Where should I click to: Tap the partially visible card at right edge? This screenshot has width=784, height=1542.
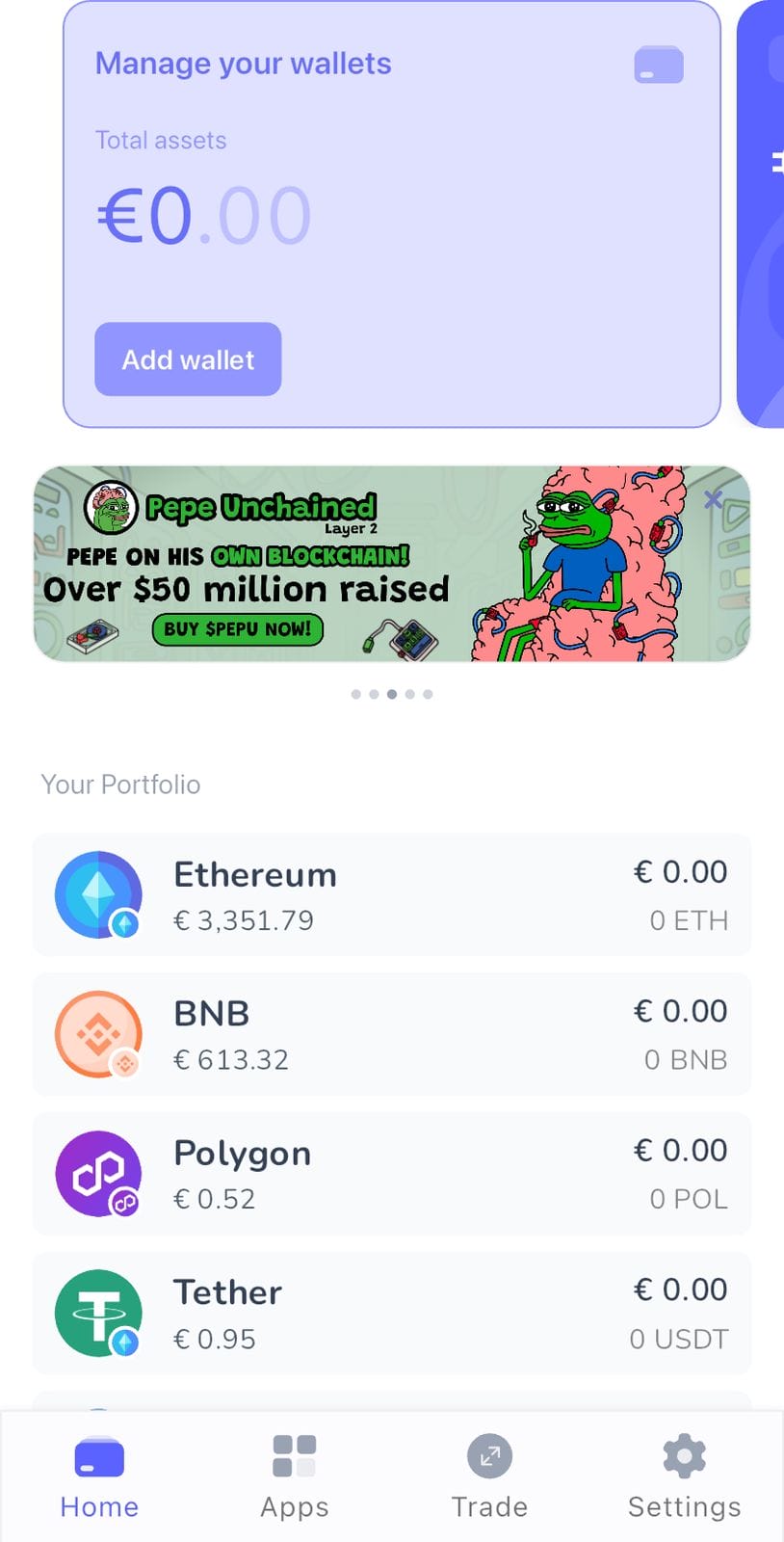(x=763, y=212)
